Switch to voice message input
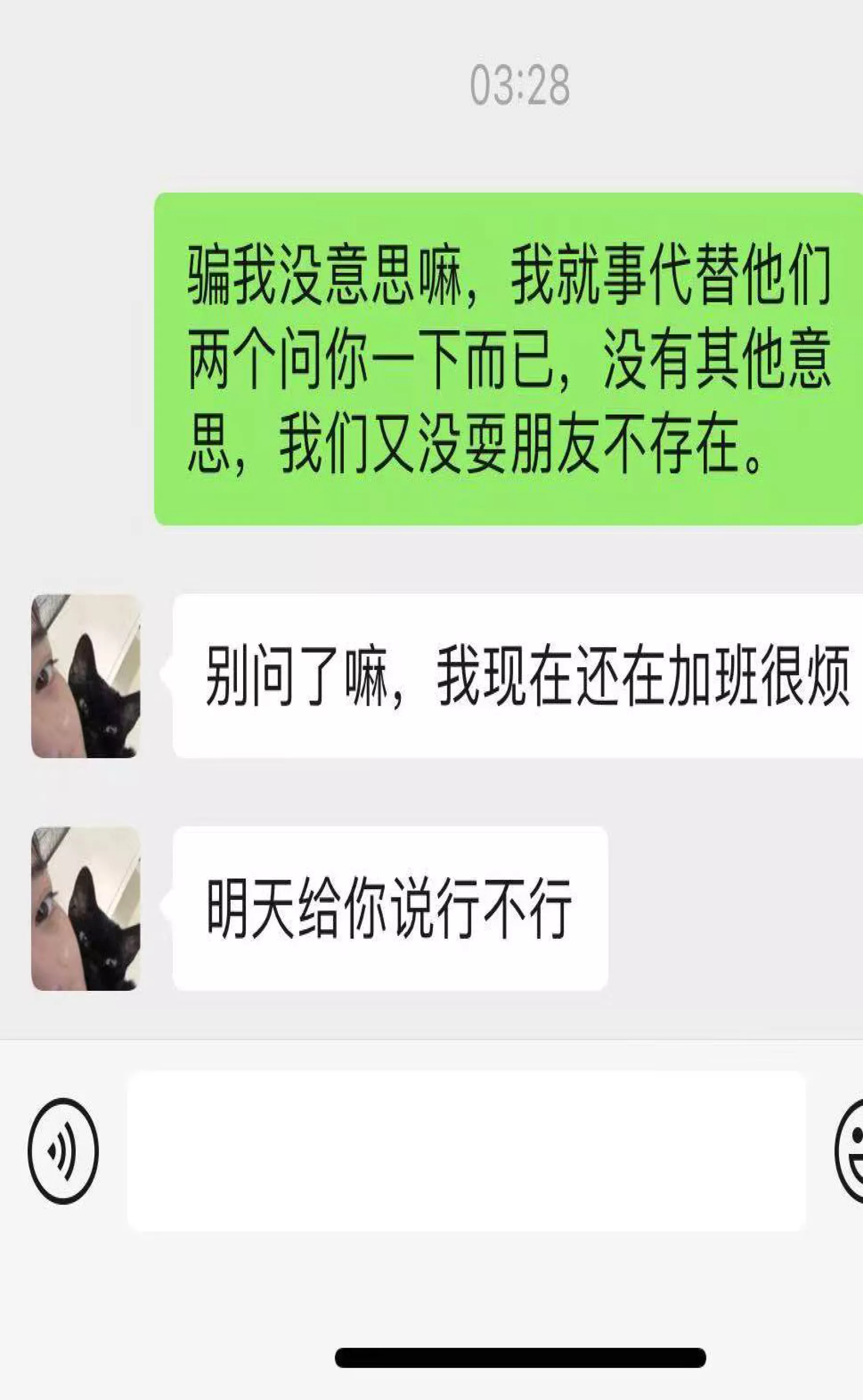Image resolution: width=863 pixels, height=1400 pixels. (x=63, y=1151)
